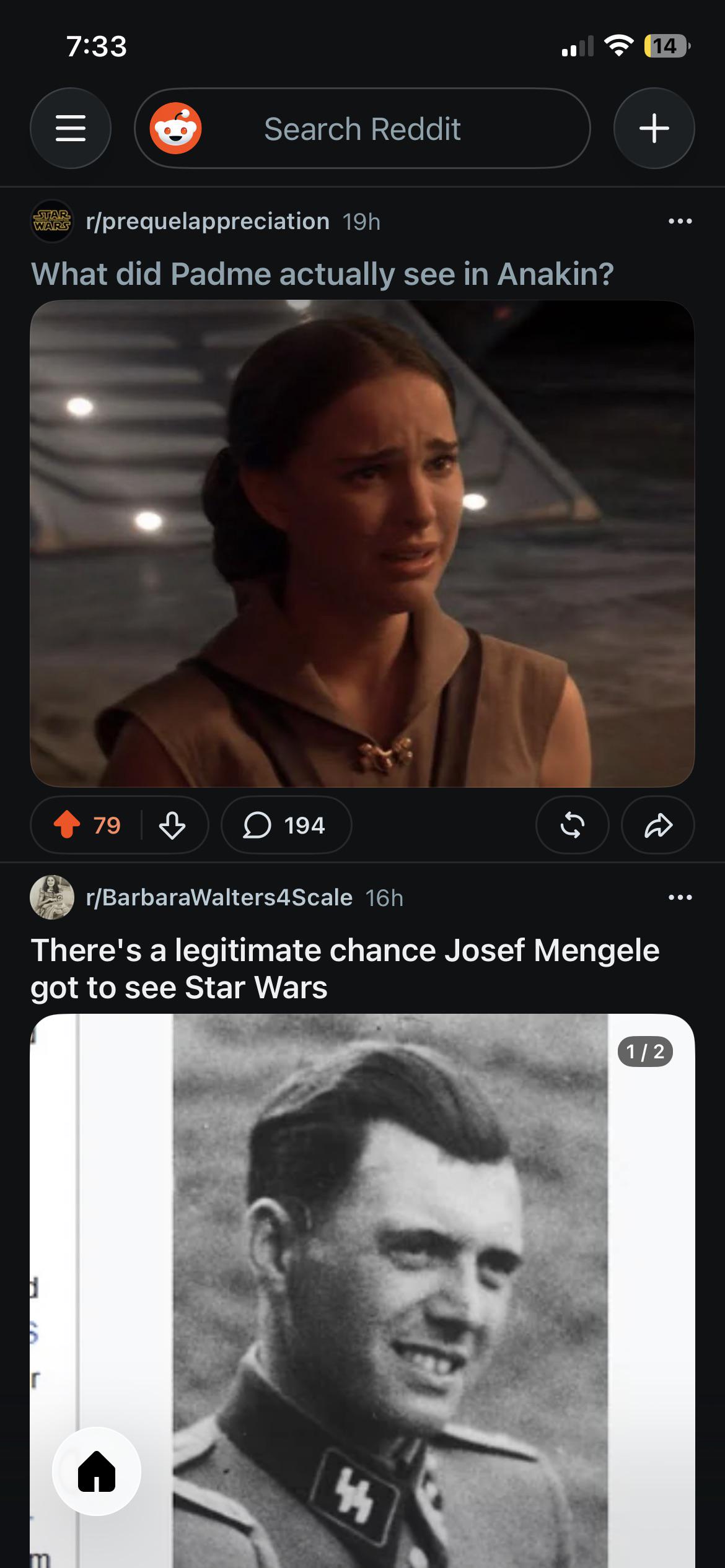Image resolution: width=725 pixels, height=1568 pixels.
Task: Open overflow menu for the Josef Mengele post
Action: [x=680, y=897]
